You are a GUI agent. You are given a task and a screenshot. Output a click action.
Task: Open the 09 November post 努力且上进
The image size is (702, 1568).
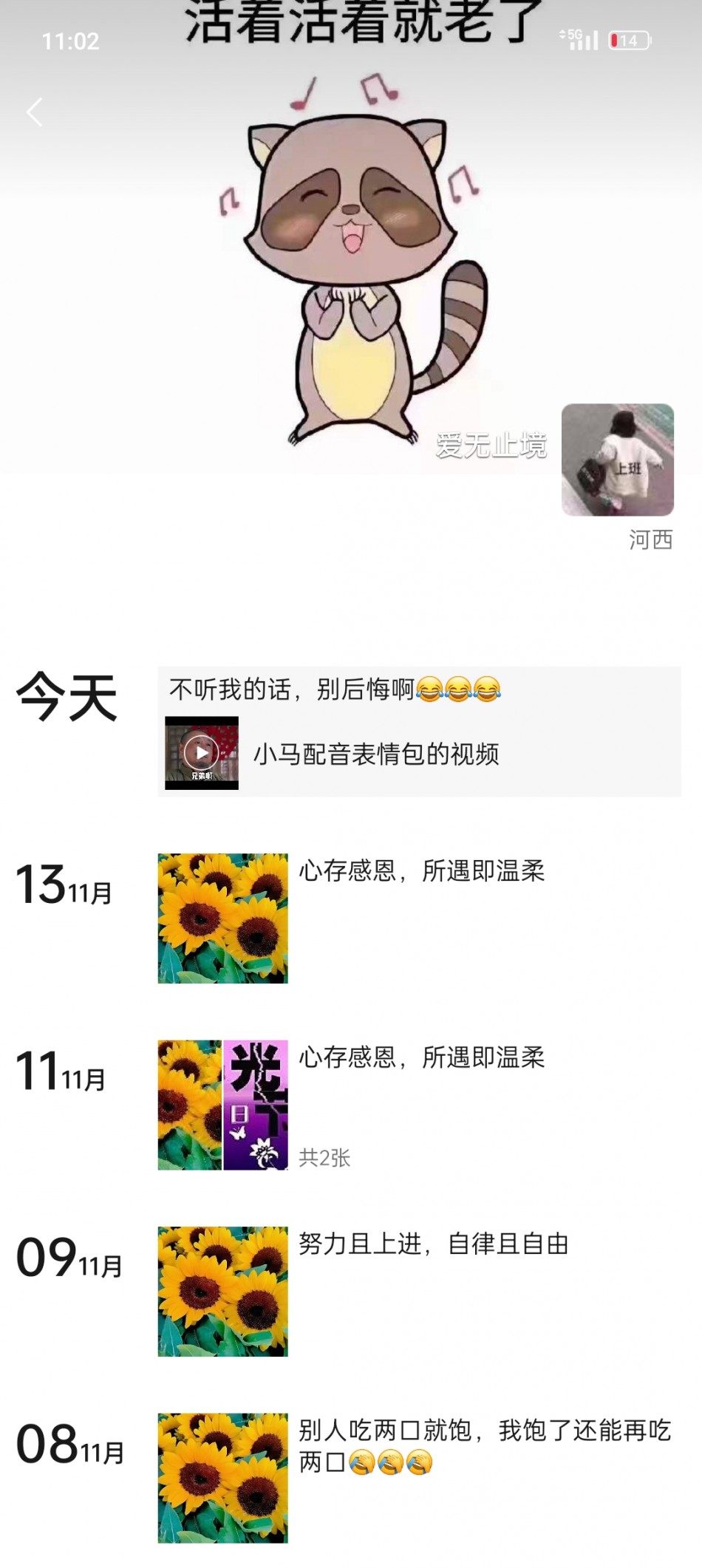click(433, 1245)
